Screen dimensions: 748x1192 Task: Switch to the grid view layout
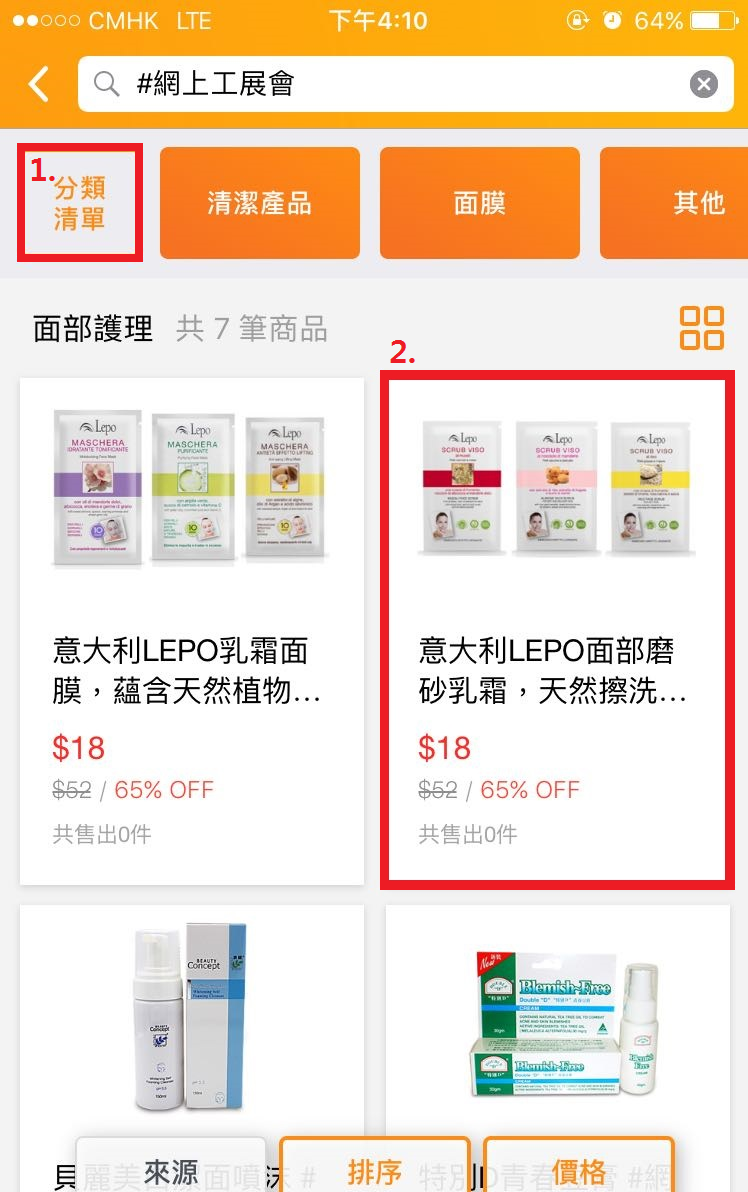pos(701,328)
